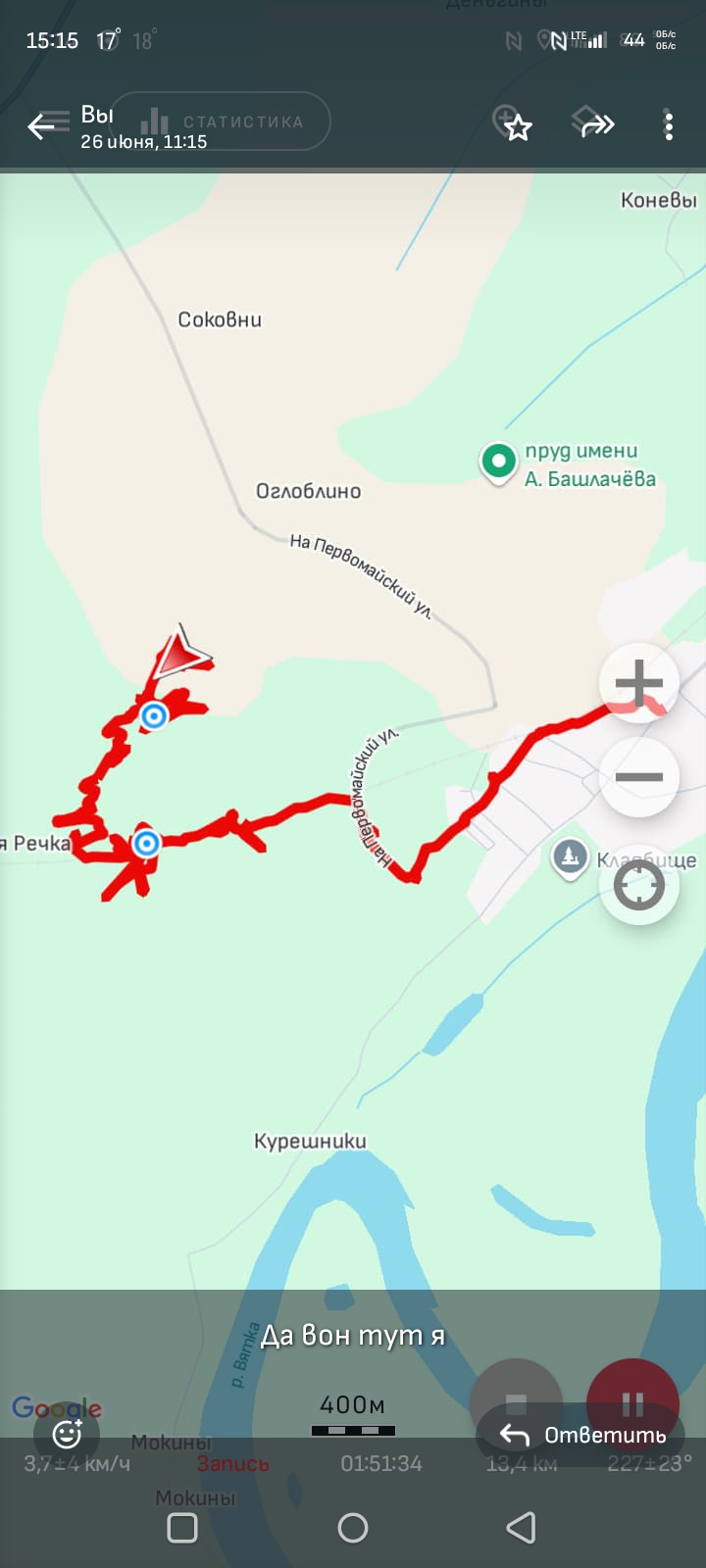The image size is (706, 1568).
Task: Pause the track recording
Action: (632, 1403)
